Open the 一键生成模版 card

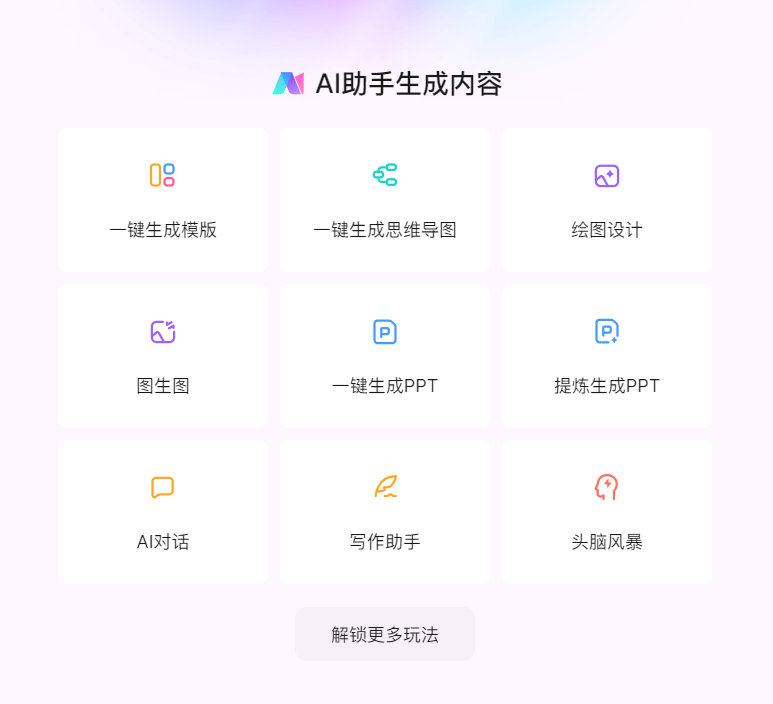tap(163, 200)
